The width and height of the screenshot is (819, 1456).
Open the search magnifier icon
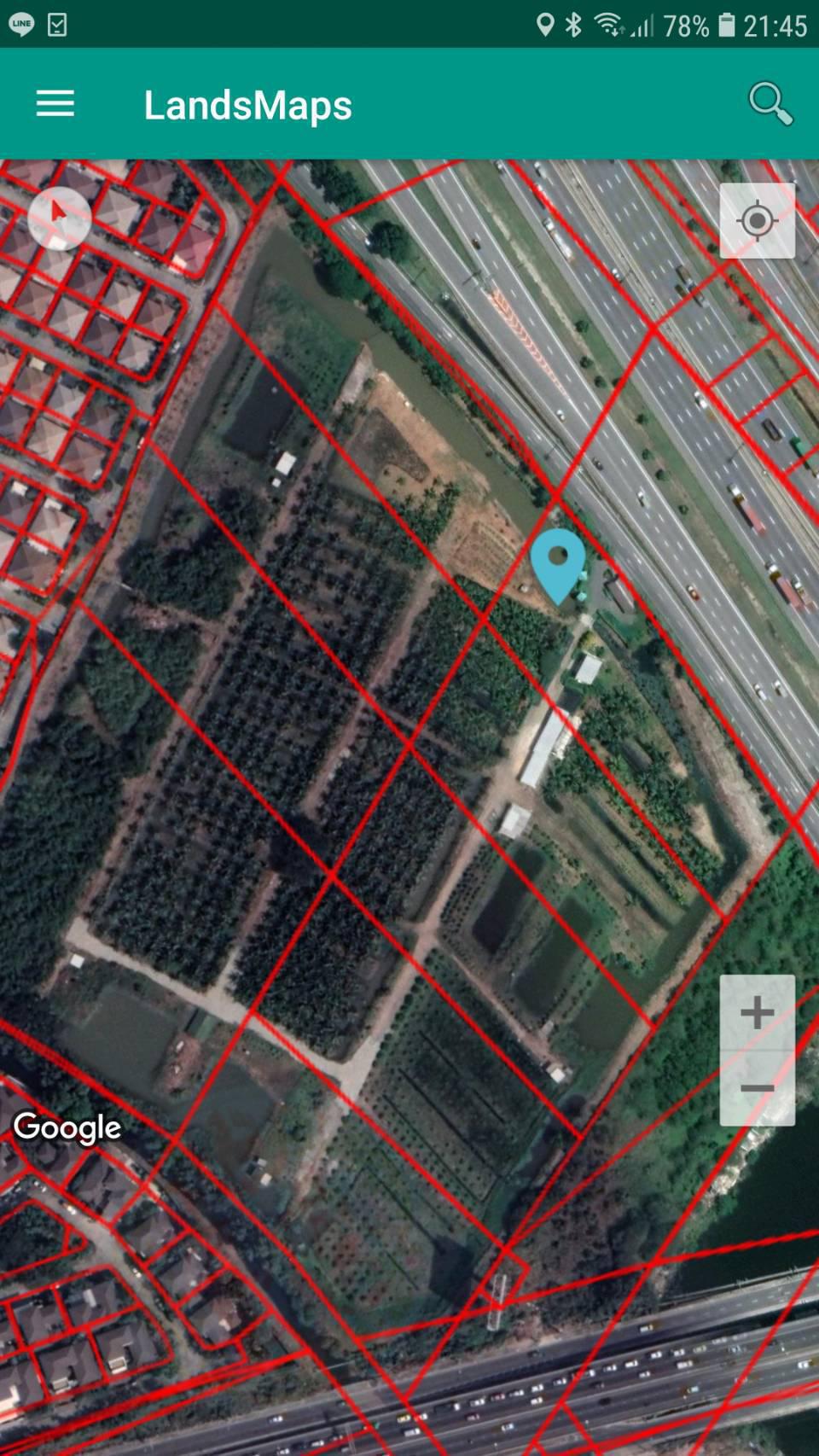pos(770,104)
